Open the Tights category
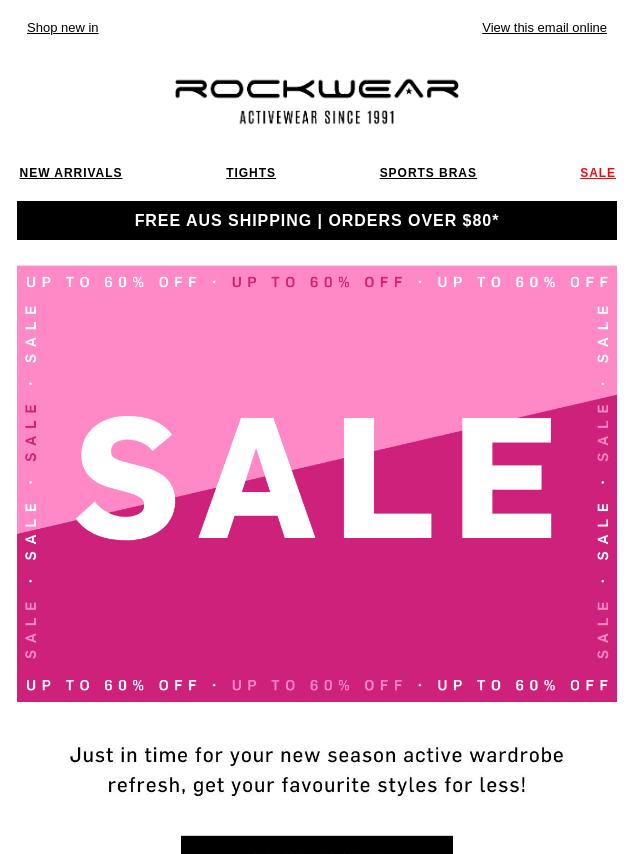 coord(250,173)
